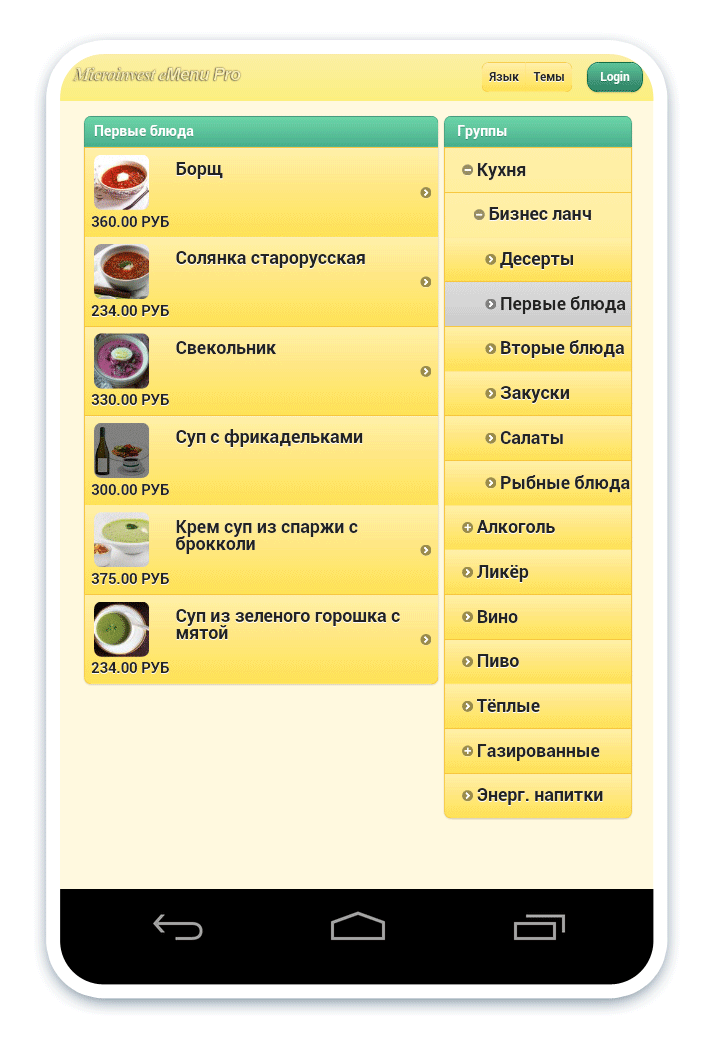This screenshot has height=1044, width=713.
Task: Collapse the Бизнес ланч subgroup
Action: (479, 214)
